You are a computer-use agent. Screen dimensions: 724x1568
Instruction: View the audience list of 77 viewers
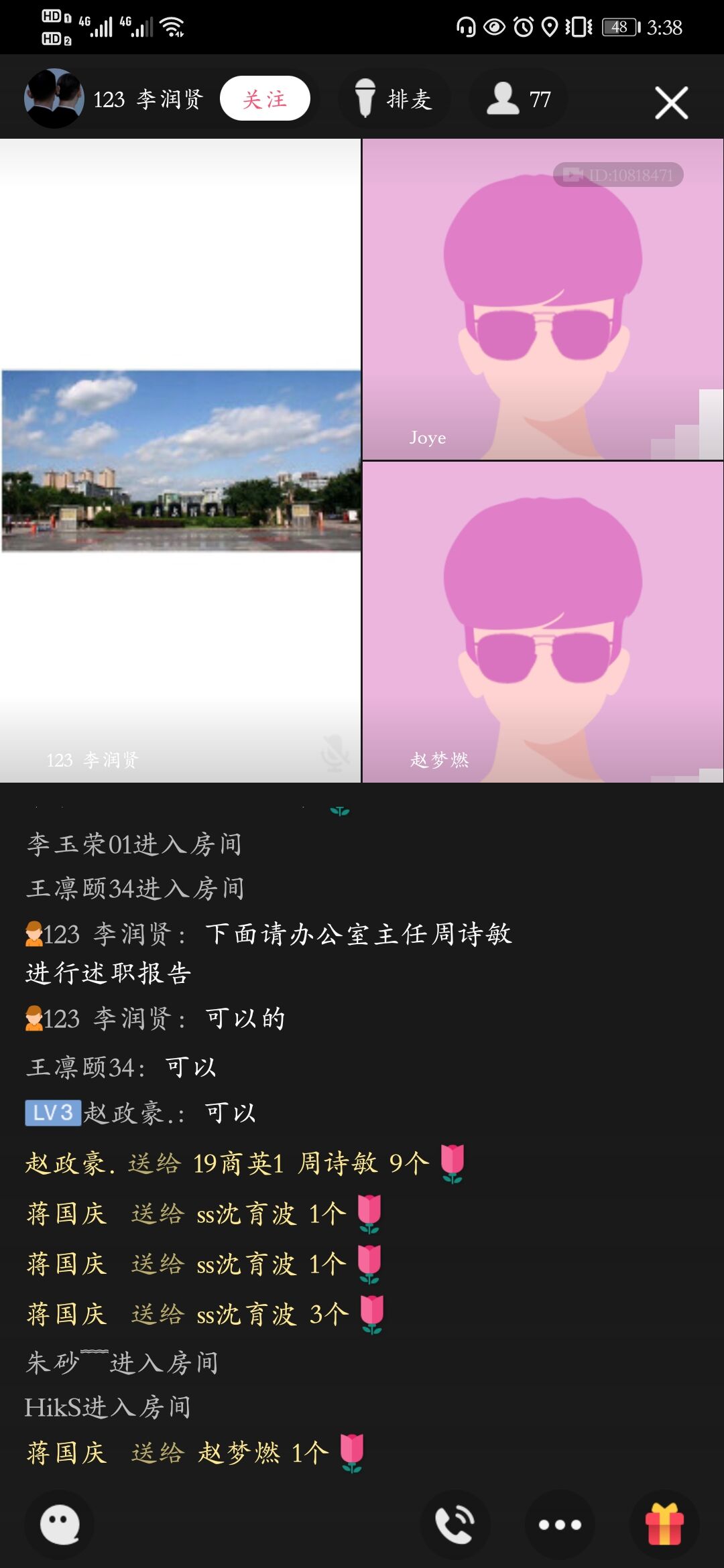pyautogui.click(x=518, y=98)
